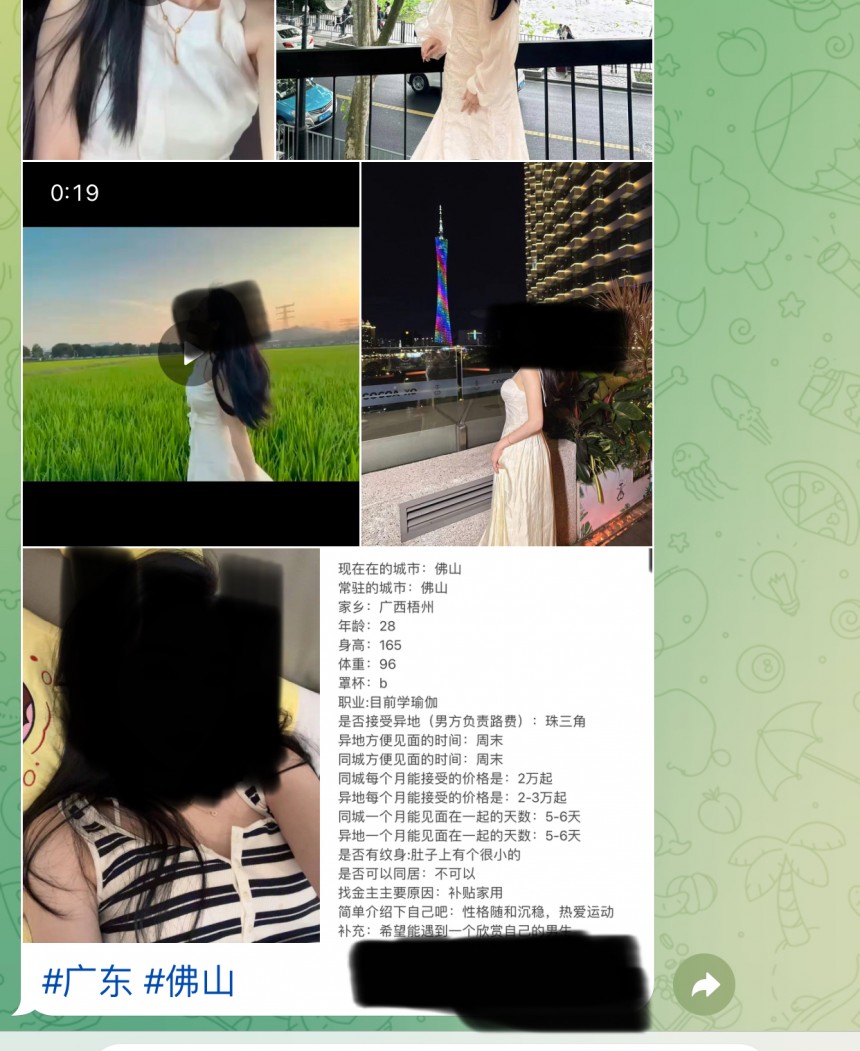Open the night tower photo tile
Image resolution: width=860 pixels, height=1051 pixels.
point(506,354)
